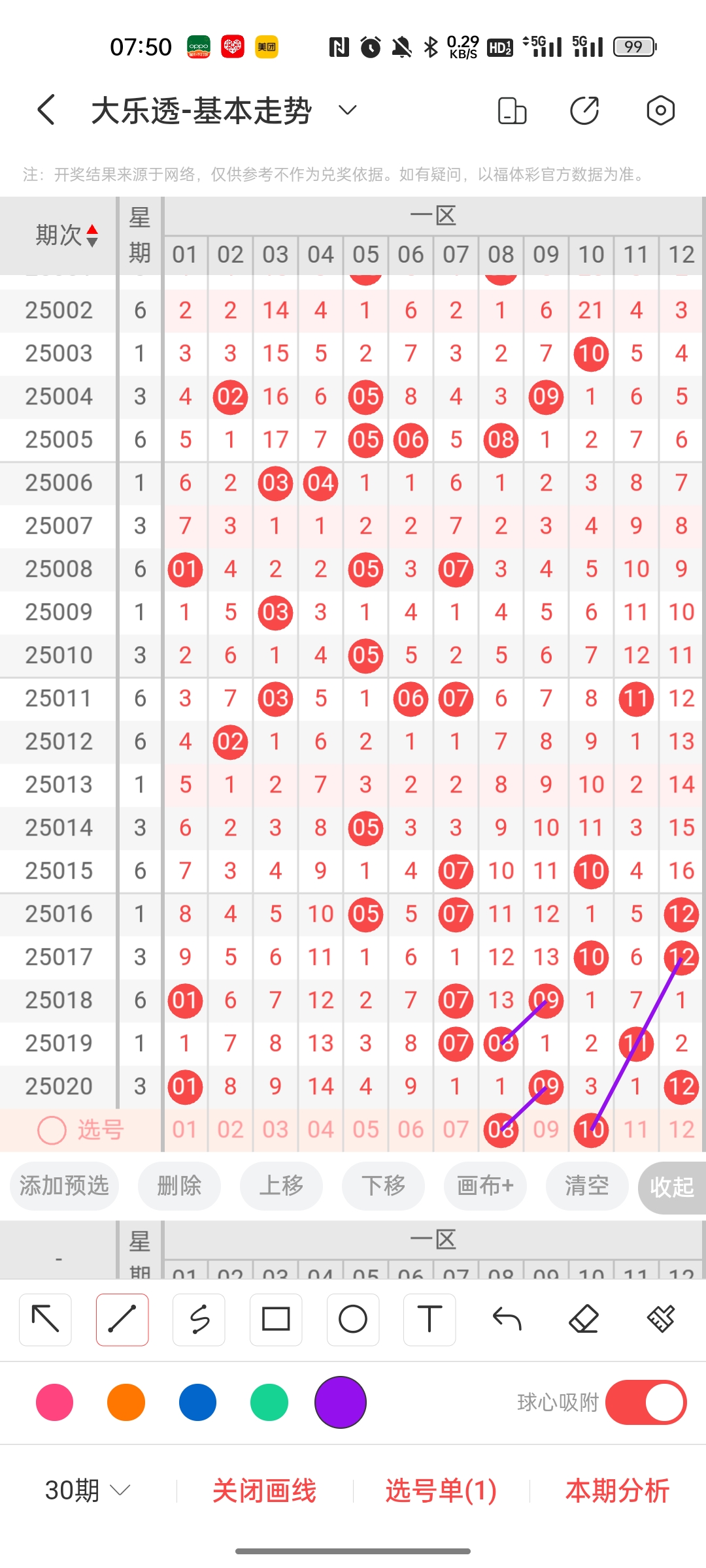Tap 添加预选 to add the preselection
Screen dimensions: 706x1568
click(x=64, y=1186)
